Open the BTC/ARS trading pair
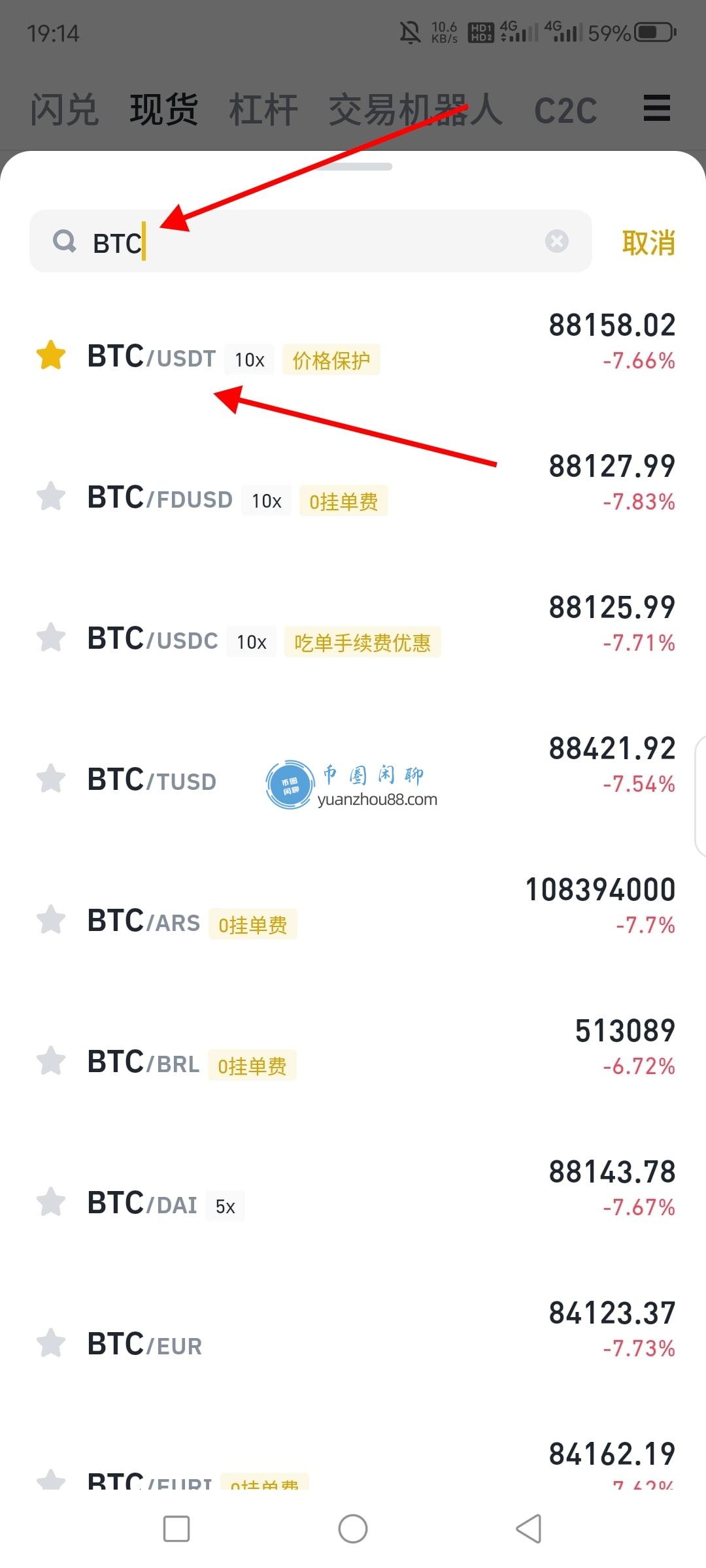This screenshot has height=1568, width=706. [x=144, y=922]
